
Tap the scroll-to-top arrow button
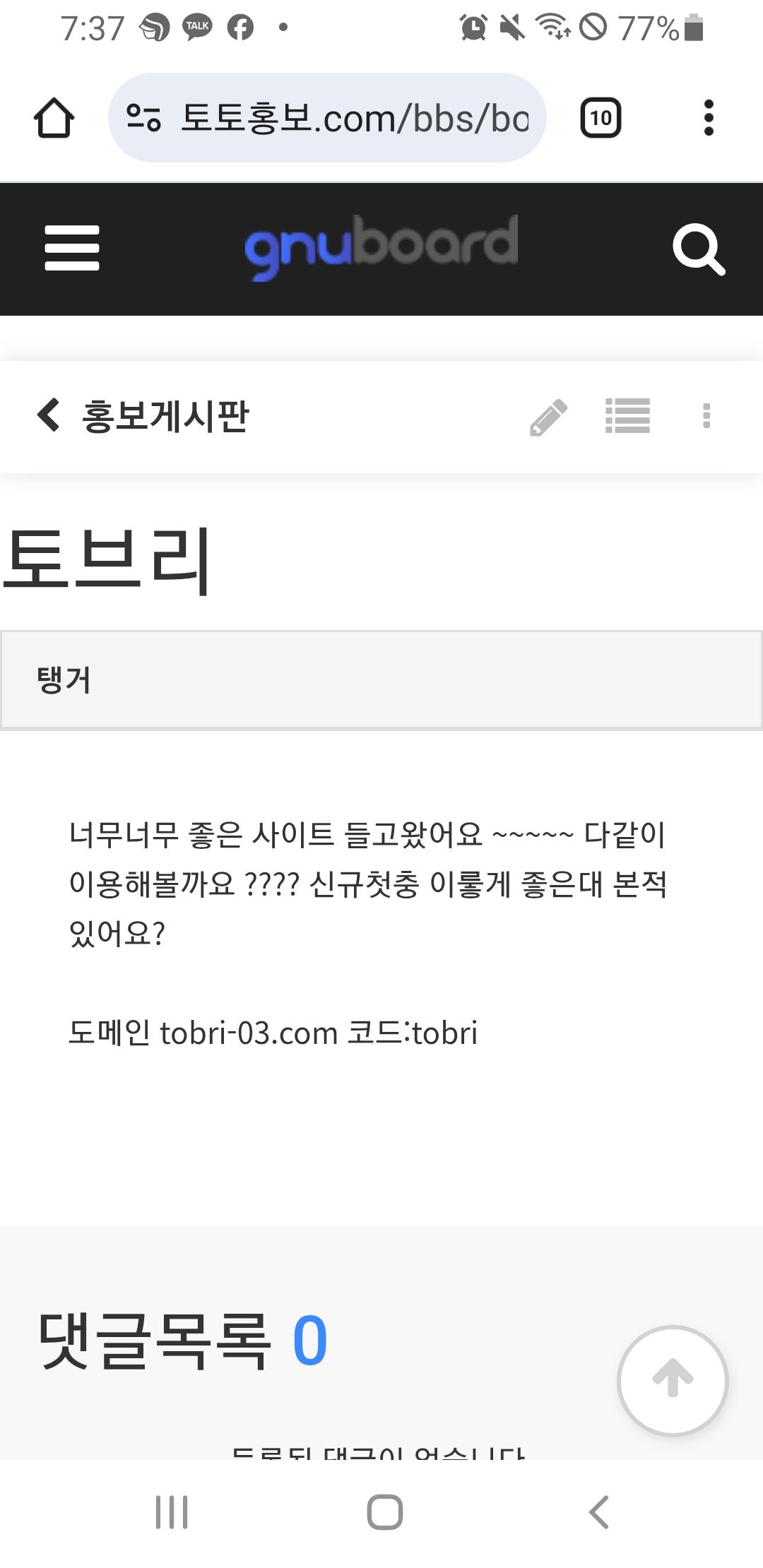coord(673,1380)
